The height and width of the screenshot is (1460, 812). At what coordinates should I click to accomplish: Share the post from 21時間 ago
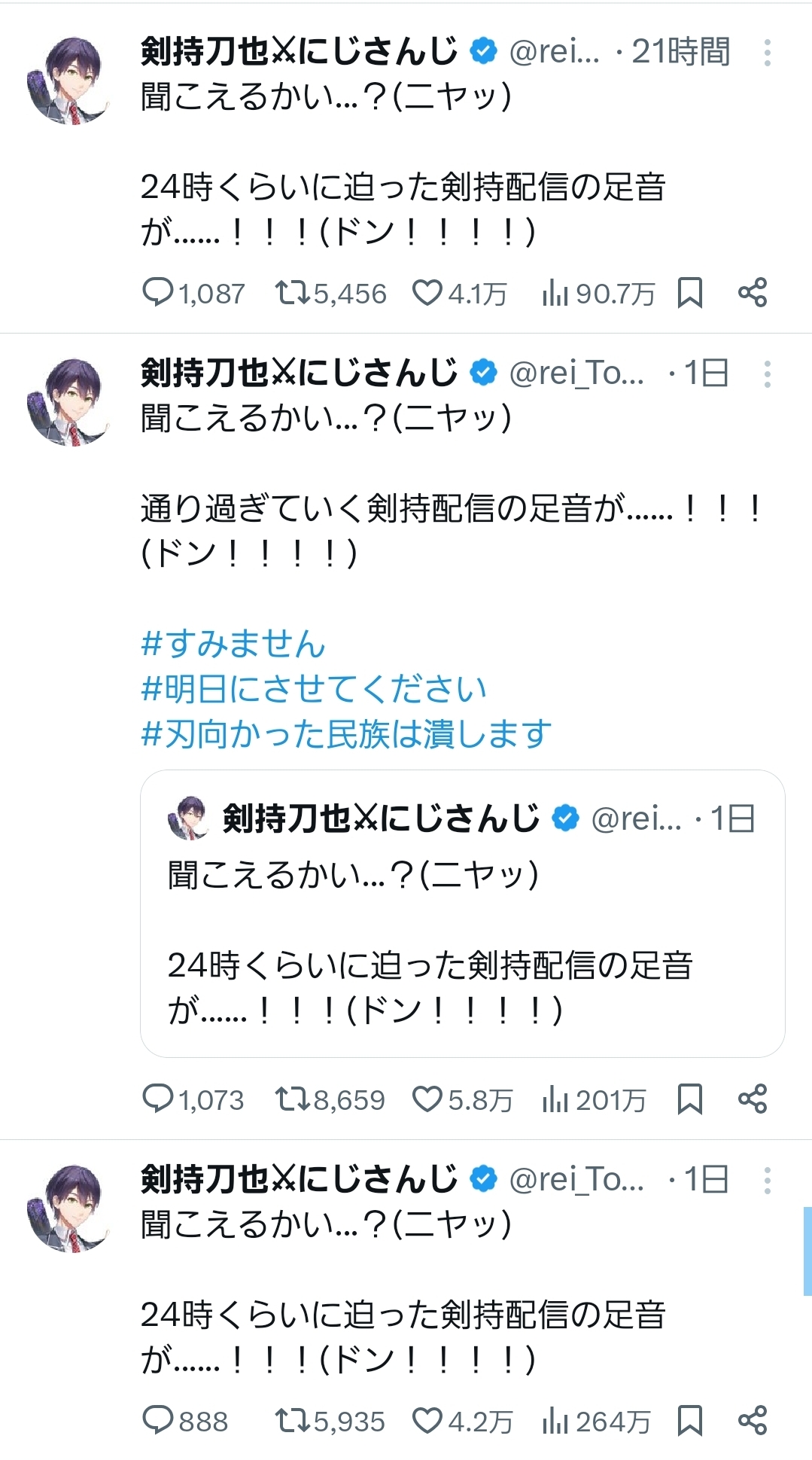(x=752, y=293)
